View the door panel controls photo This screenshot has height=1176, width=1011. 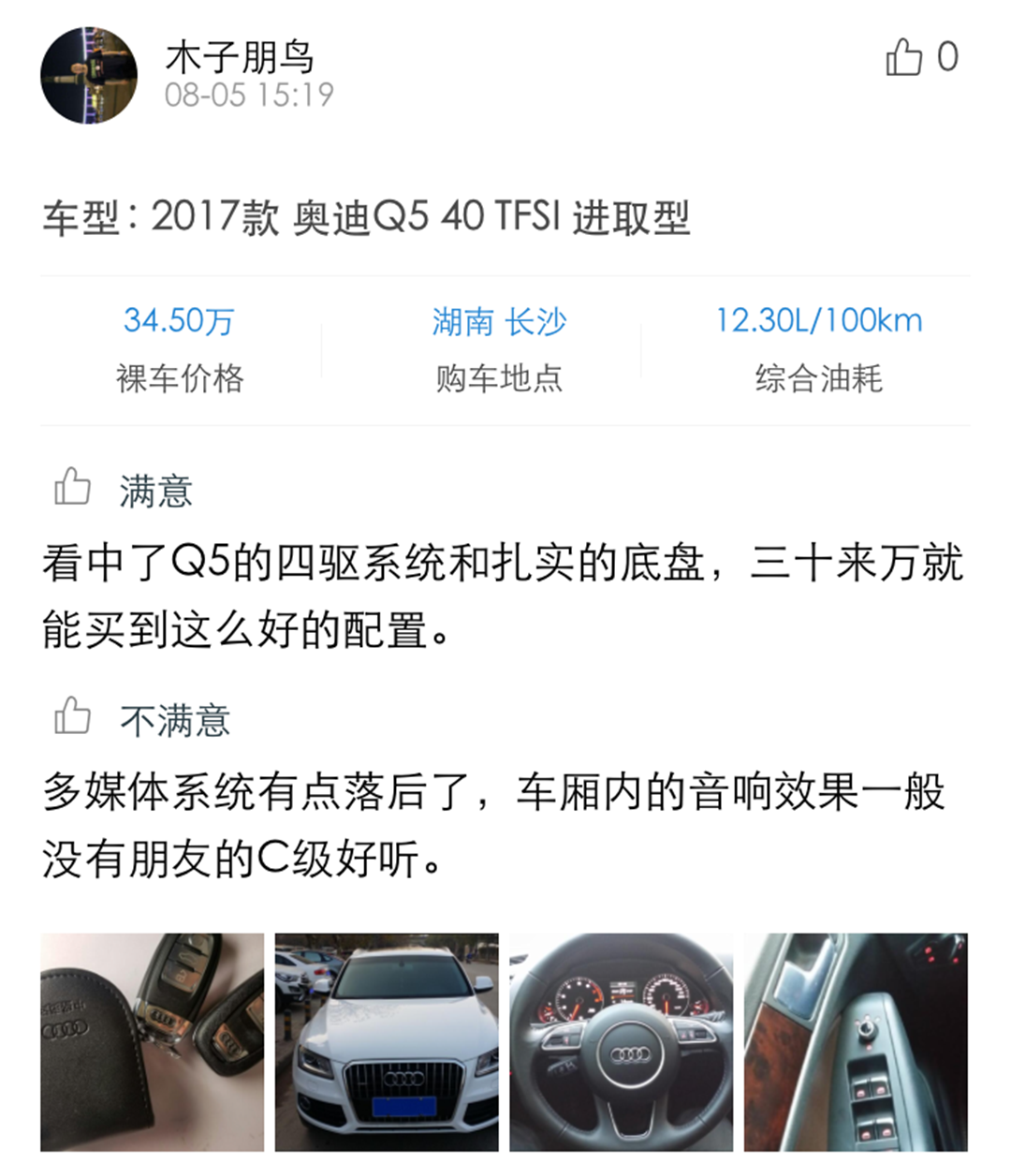click(x=856, y=1041)
